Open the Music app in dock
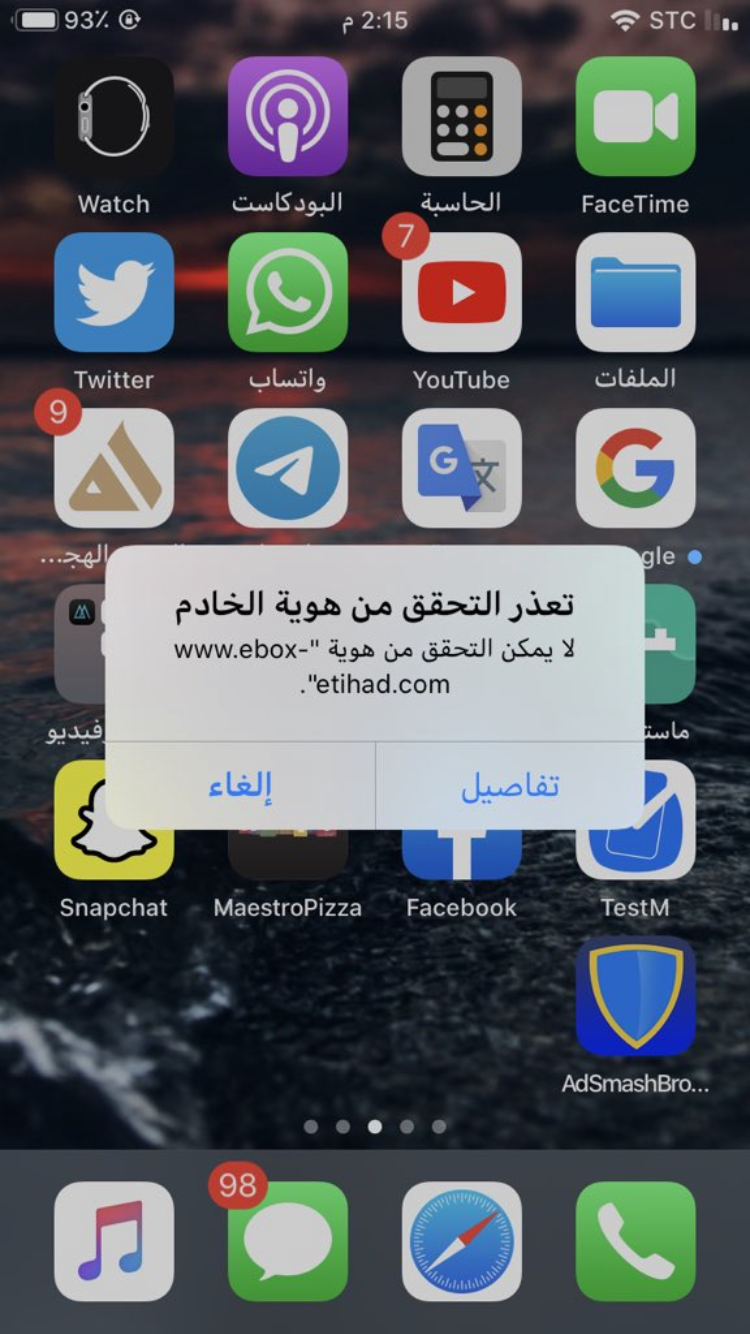 click(x=114, y=1241)
